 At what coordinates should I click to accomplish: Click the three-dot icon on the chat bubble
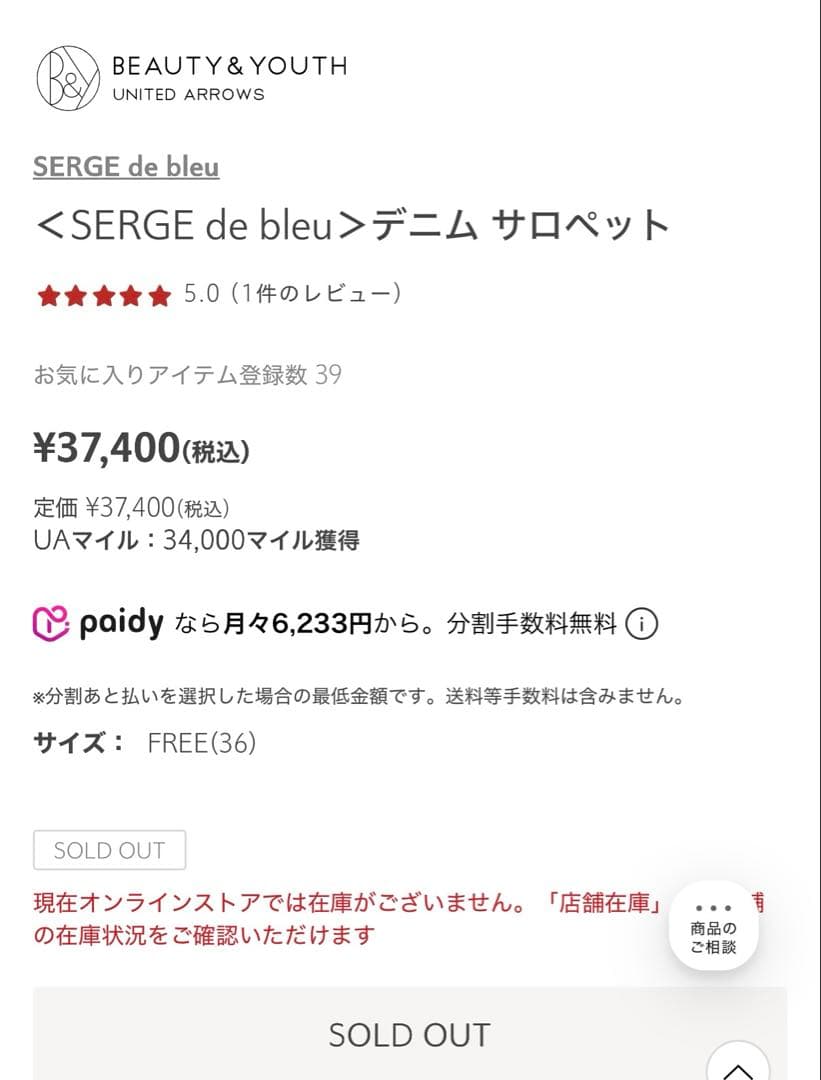(x=713, y=908)
